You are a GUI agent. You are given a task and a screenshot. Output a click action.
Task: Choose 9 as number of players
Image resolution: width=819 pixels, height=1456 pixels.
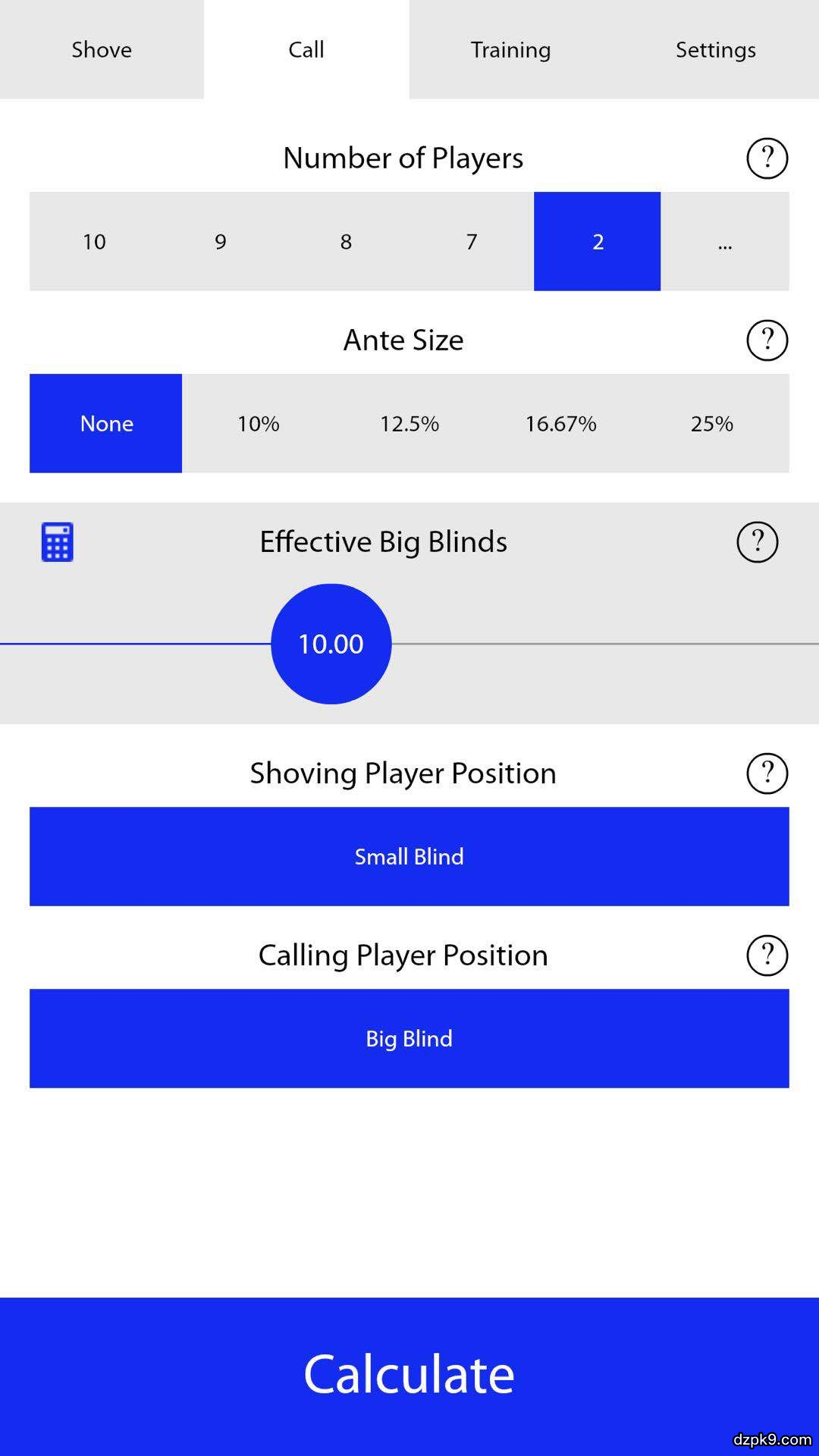(220, 242)
